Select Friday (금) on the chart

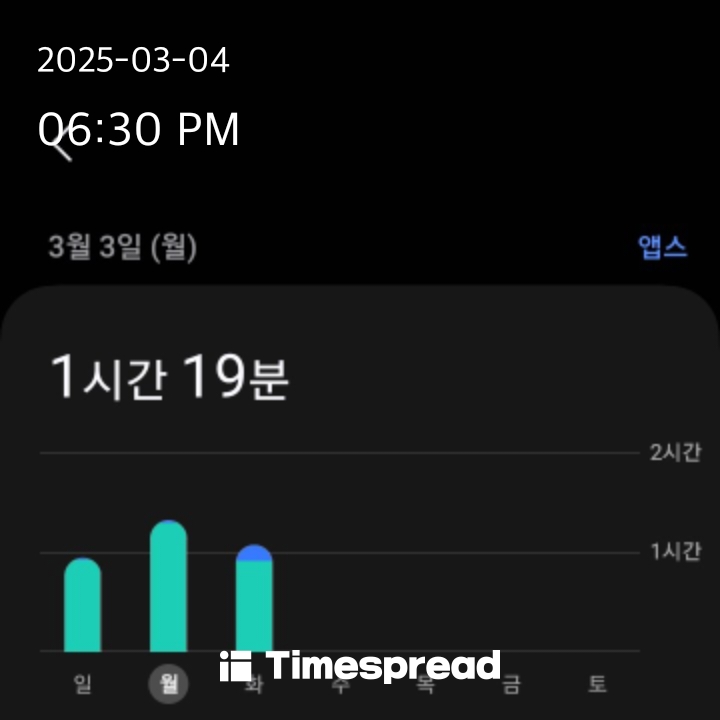[511, 686]
